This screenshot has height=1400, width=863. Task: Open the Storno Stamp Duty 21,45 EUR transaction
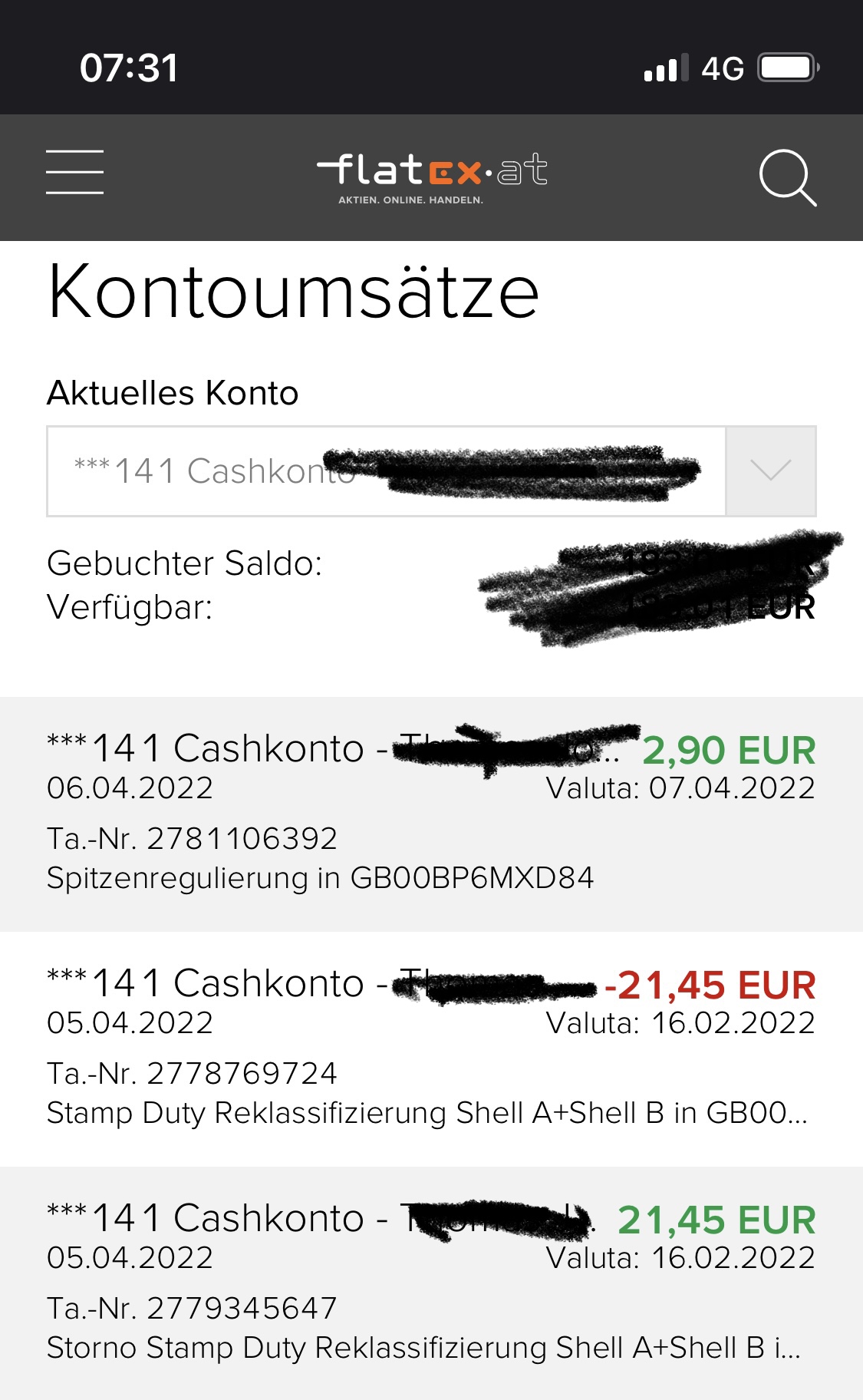point(431,1283)
